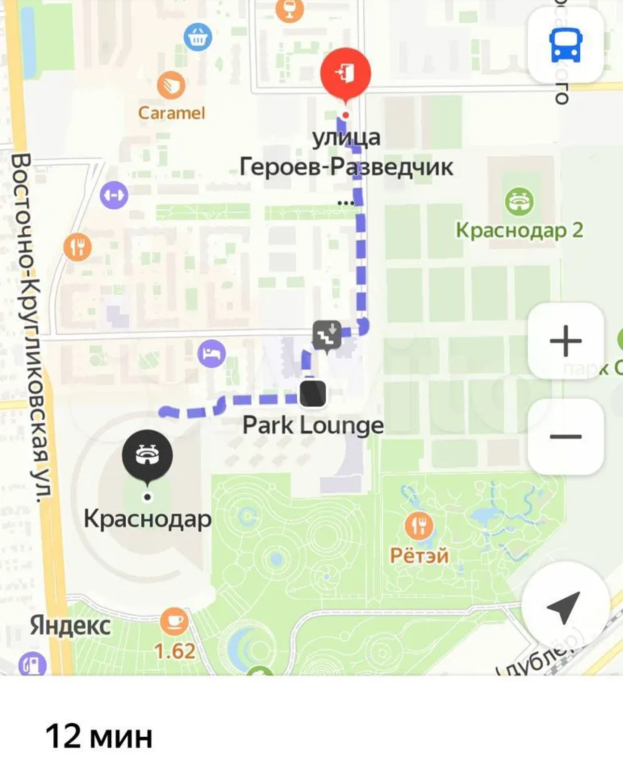Viewport: 623px width, 768px height.
Task: Open the Caramel place marker
Action: (x=171, y=85)
